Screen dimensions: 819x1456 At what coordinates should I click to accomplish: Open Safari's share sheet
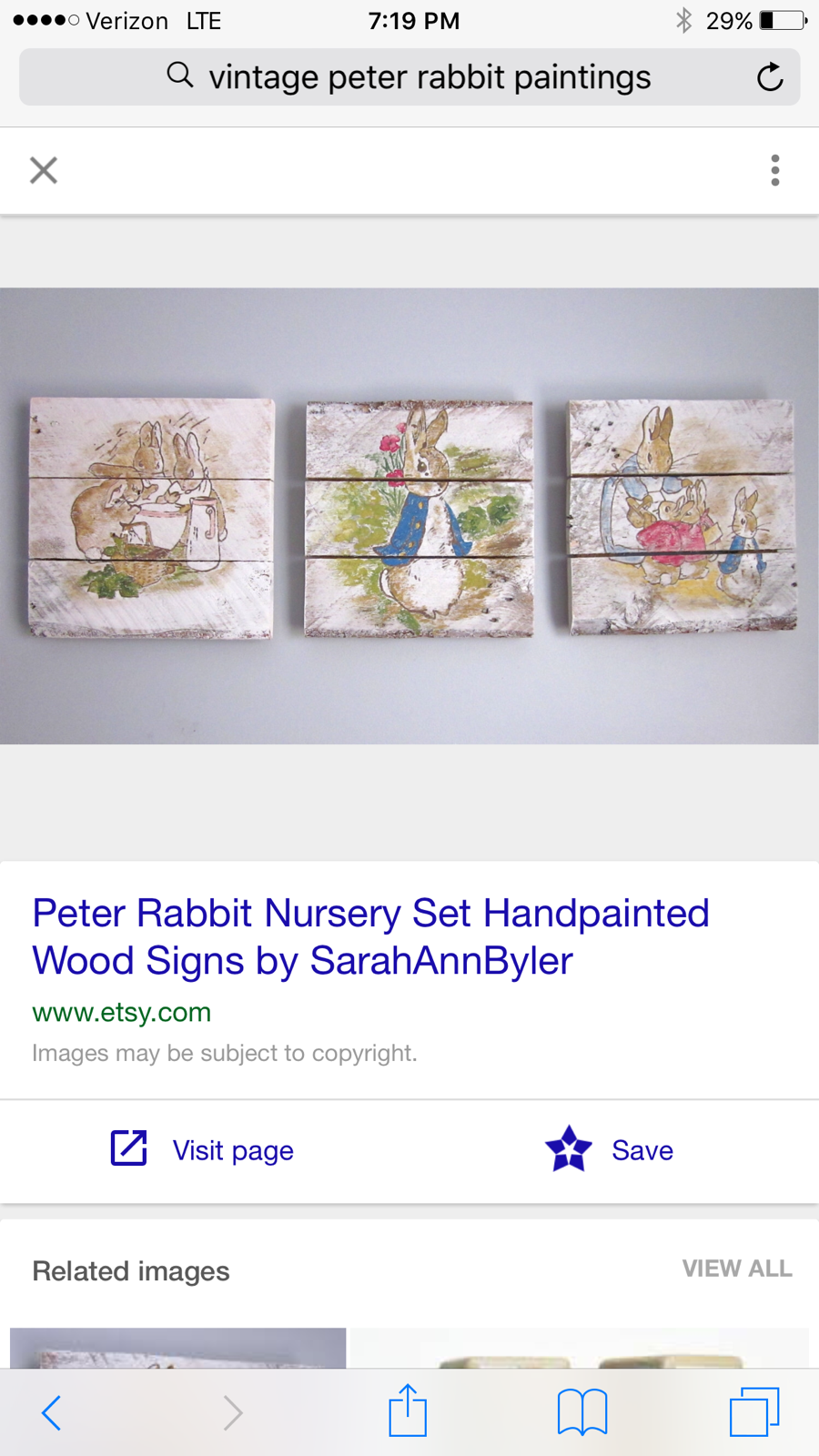(408, 1410)
